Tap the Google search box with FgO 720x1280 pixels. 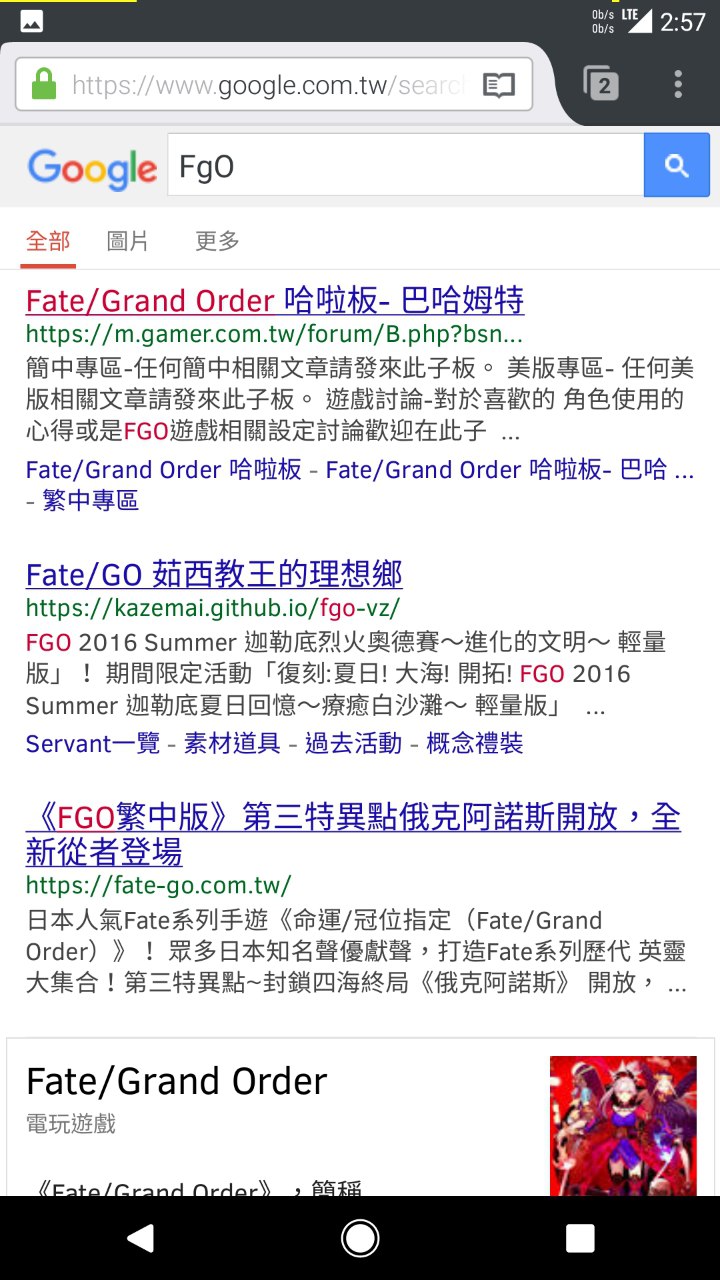pos(405,166)
